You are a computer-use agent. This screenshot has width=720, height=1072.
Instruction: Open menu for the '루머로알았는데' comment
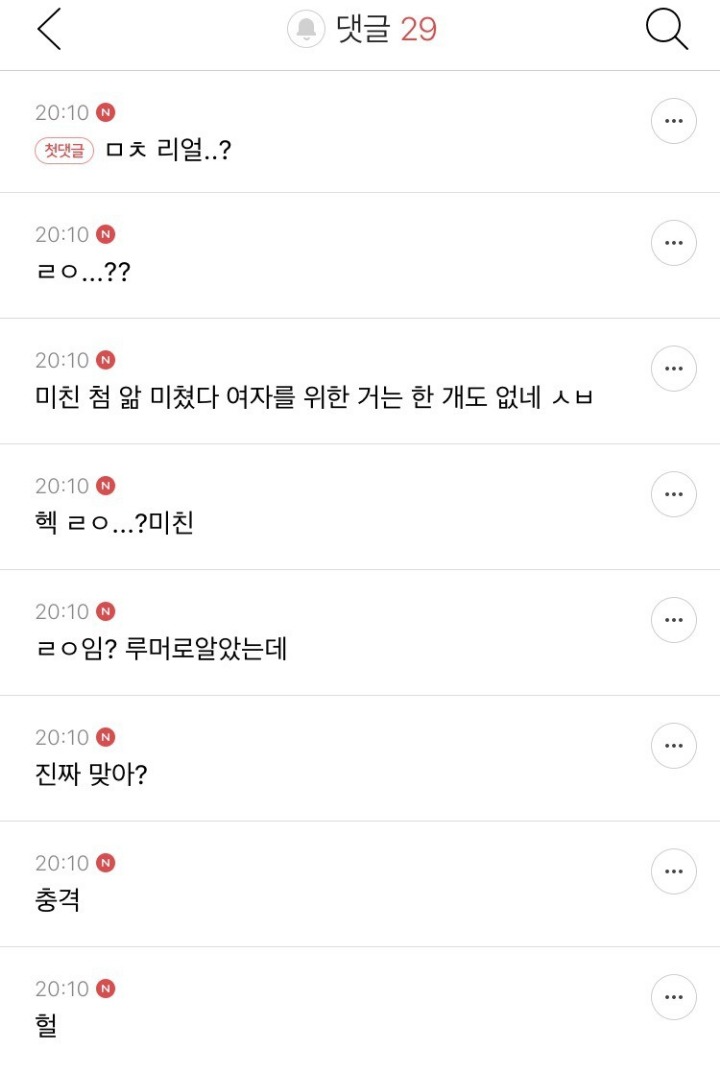point(673,620)
